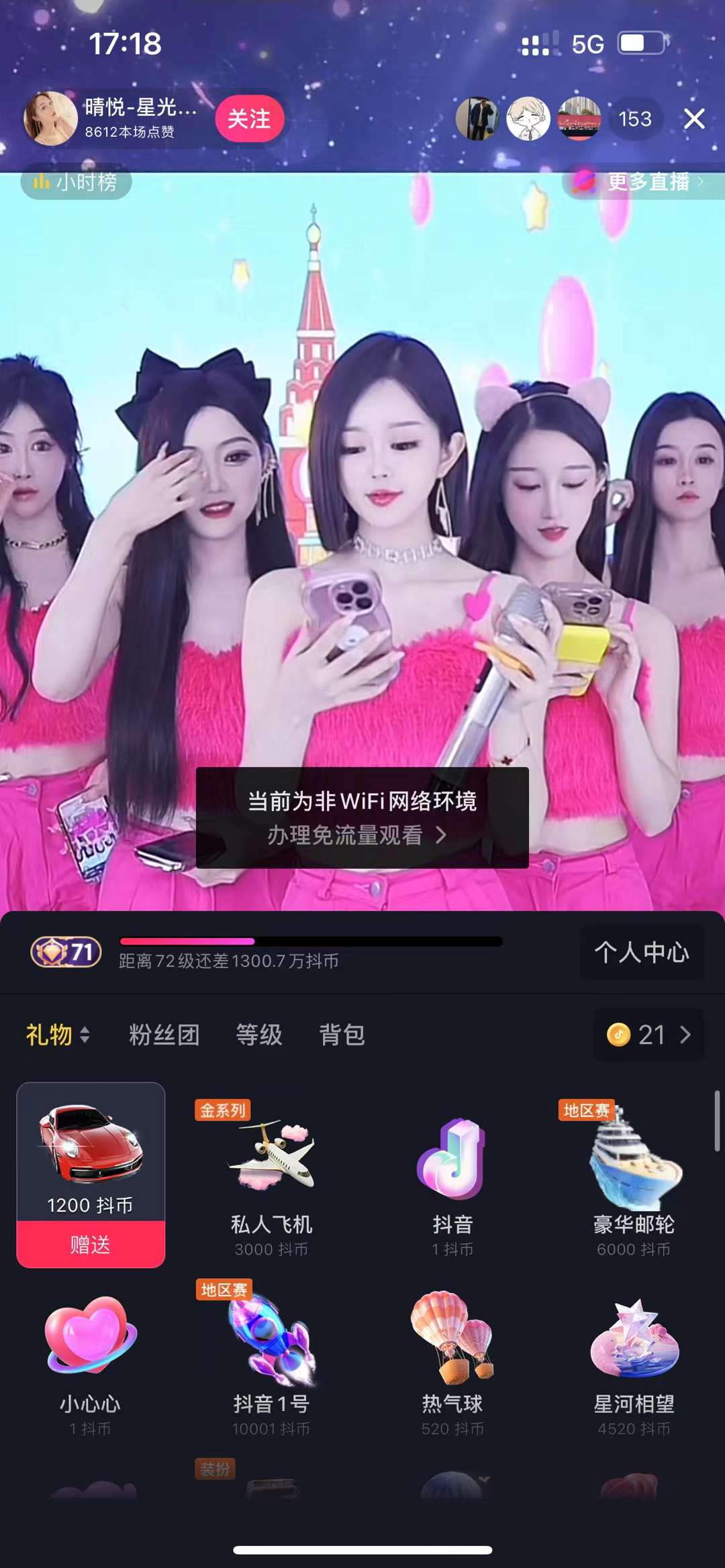Pick the 小心心 gift
The image size is (725, 1568).
[x=91, y=1362]
